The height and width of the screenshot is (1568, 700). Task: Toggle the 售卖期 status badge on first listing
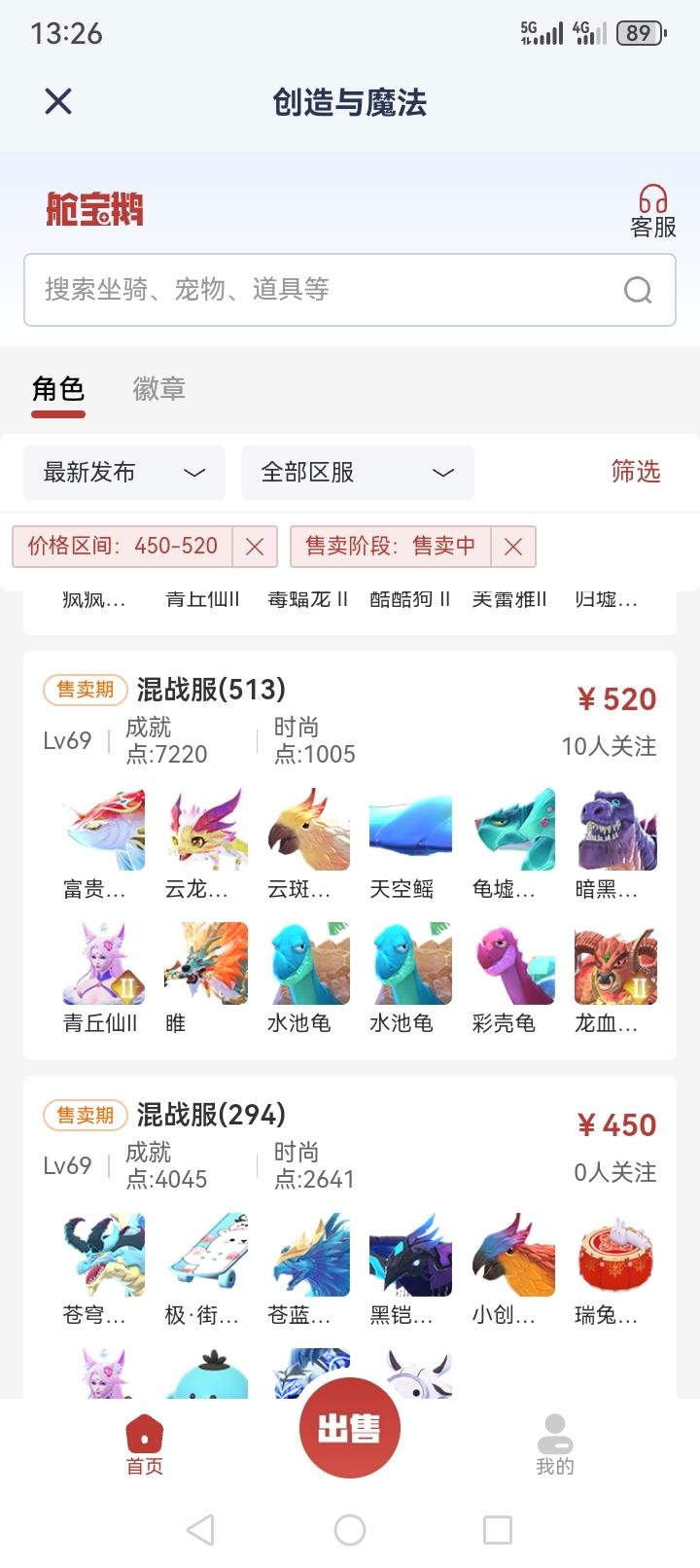(84, 689)
